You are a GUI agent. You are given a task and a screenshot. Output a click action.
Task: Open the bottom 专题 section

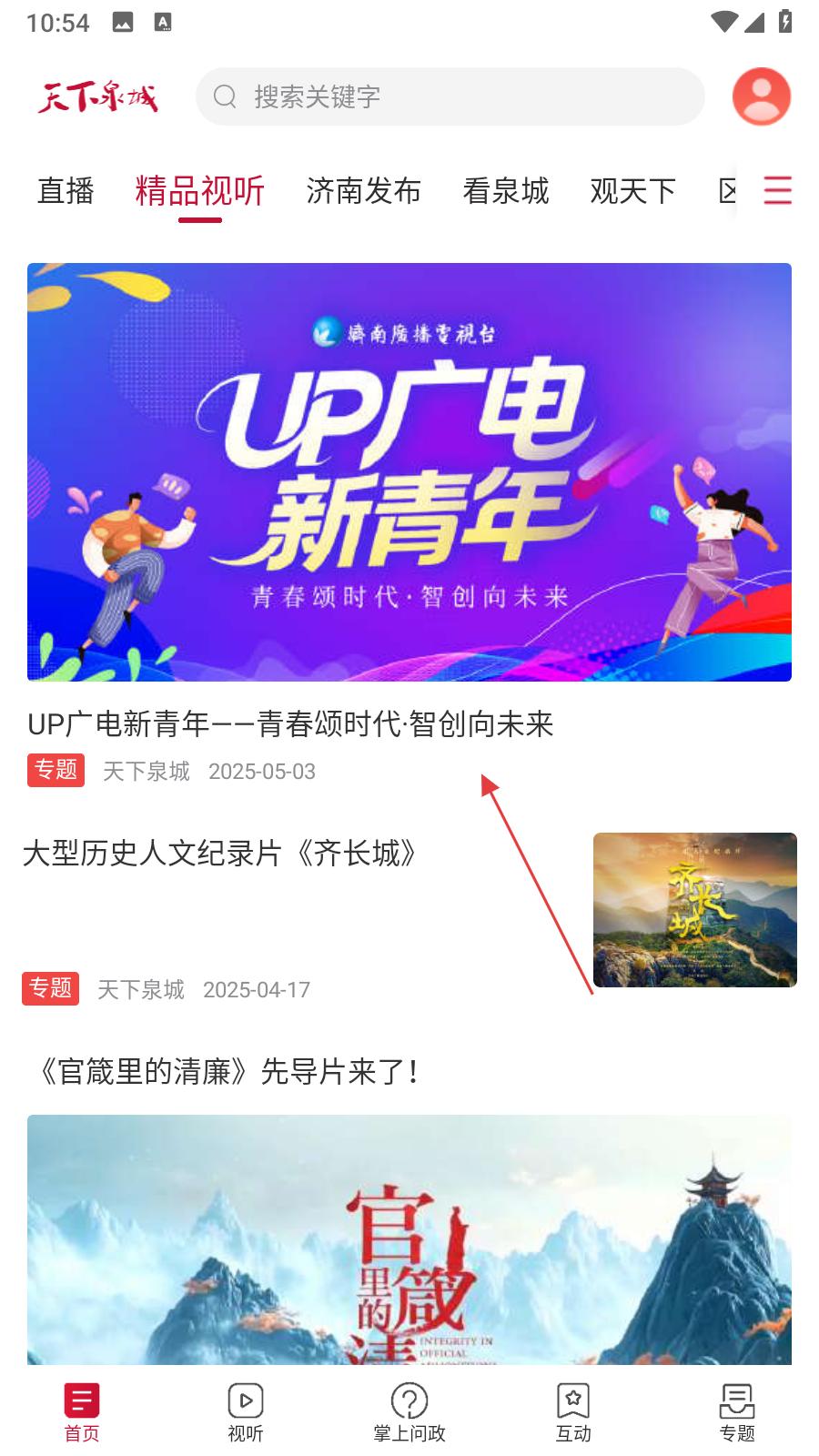click(x=737, y=1412)
